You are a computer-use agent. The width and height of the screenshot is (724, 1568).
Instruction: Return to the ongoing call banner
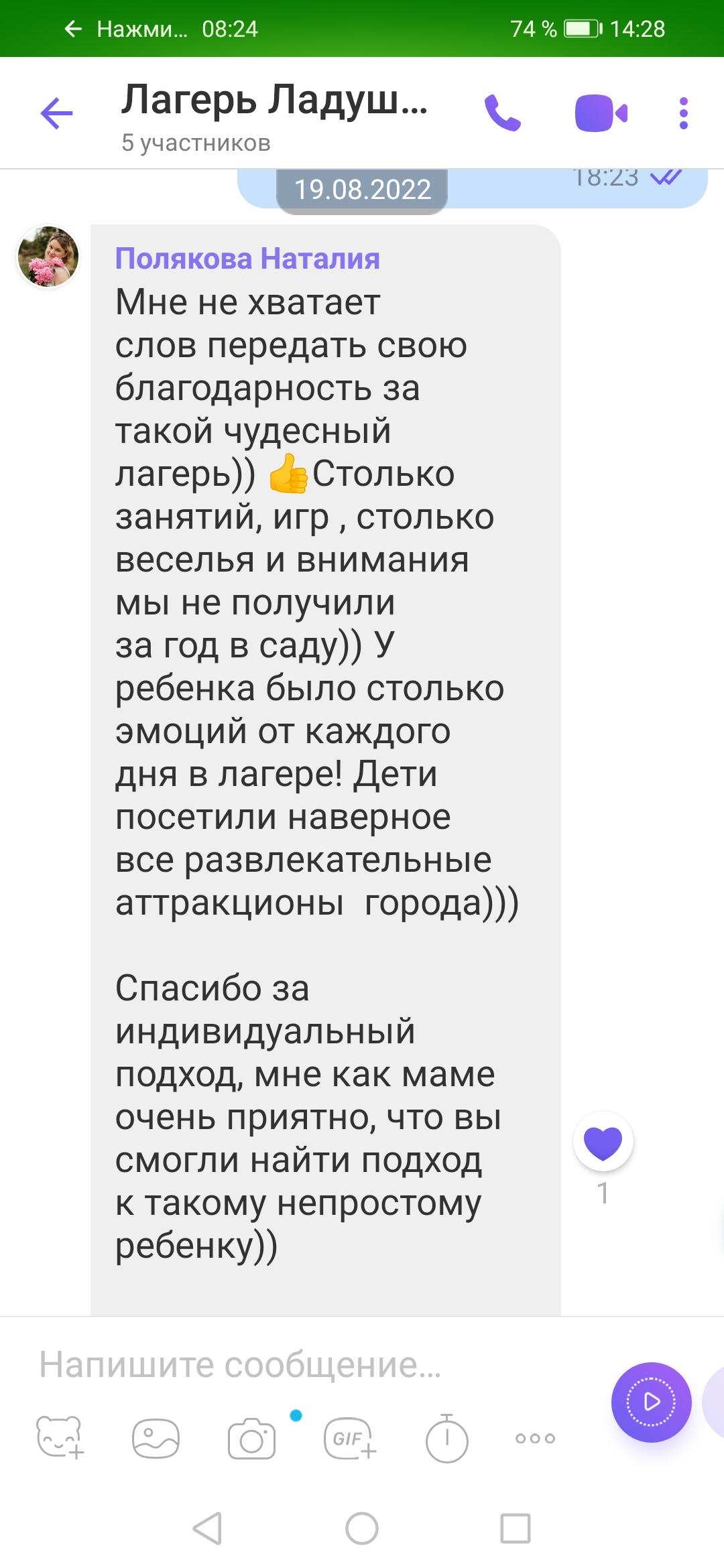pos(161,29)
